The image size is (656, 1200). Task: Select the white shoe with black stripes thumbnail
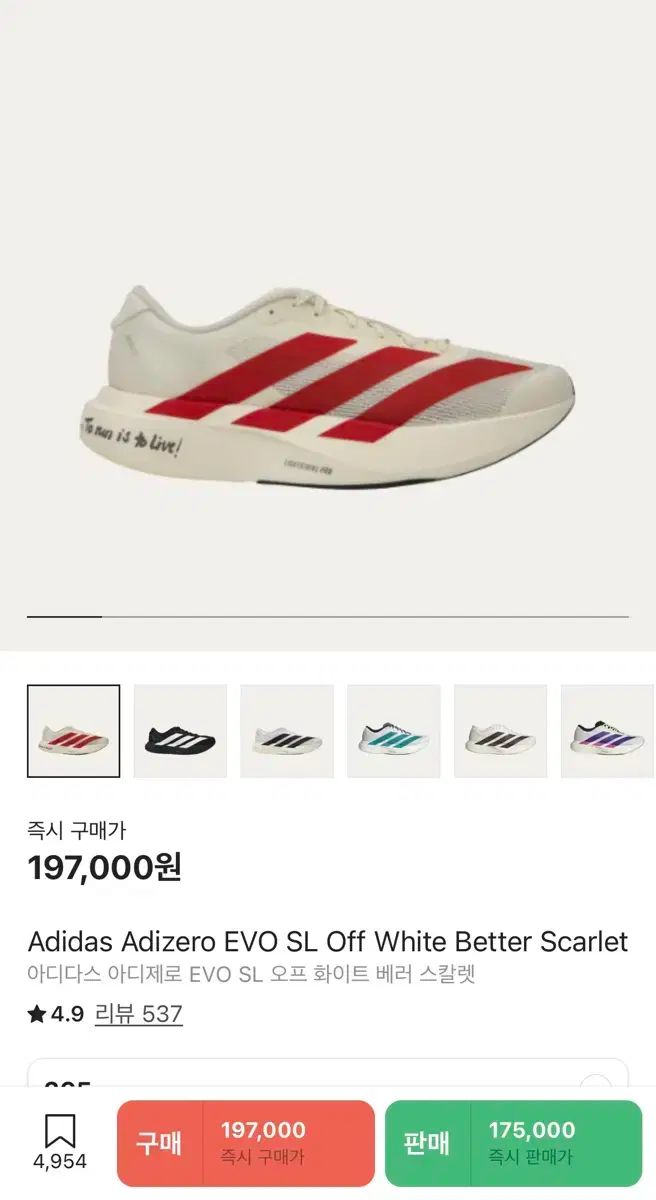click(287, 731)
